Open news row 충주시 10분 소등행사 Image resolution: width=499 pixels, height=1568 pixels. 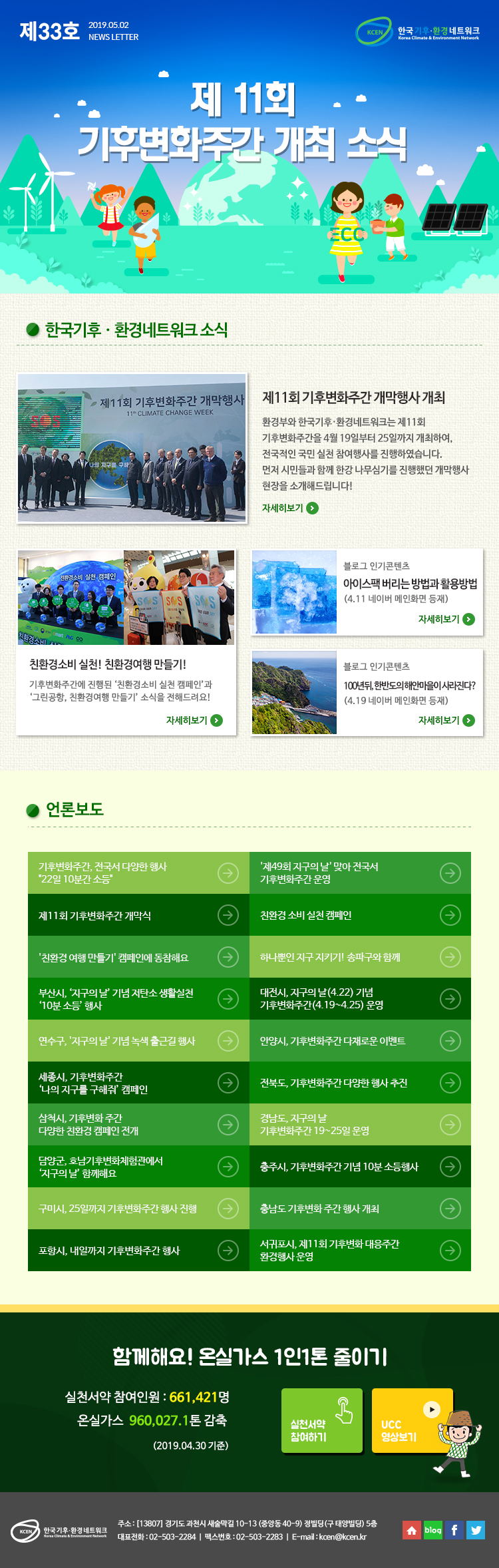[360, 1167]
